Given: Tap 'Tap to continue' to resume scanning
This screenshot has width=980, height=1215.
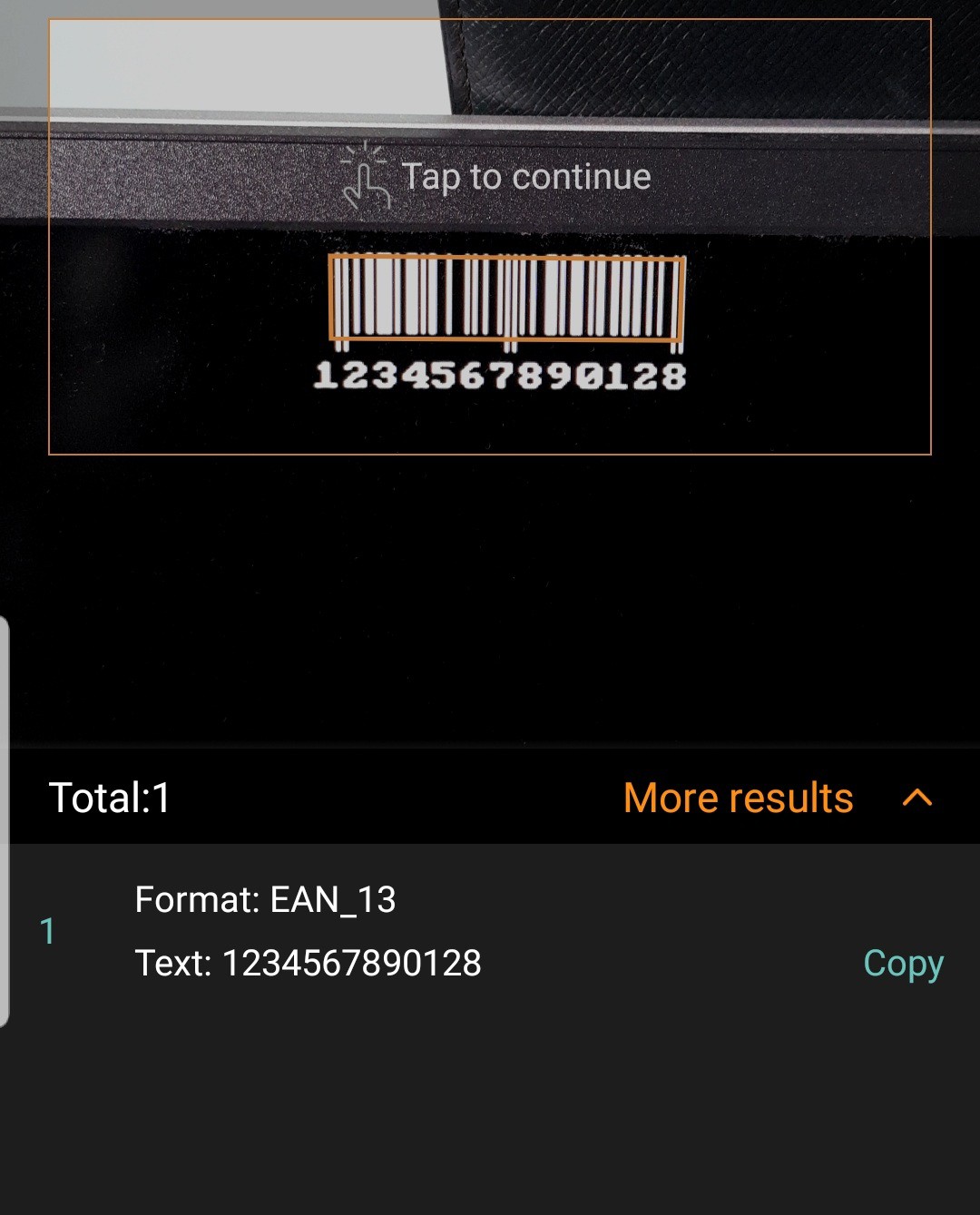Looking at the screenshot, I should (526, 177).
